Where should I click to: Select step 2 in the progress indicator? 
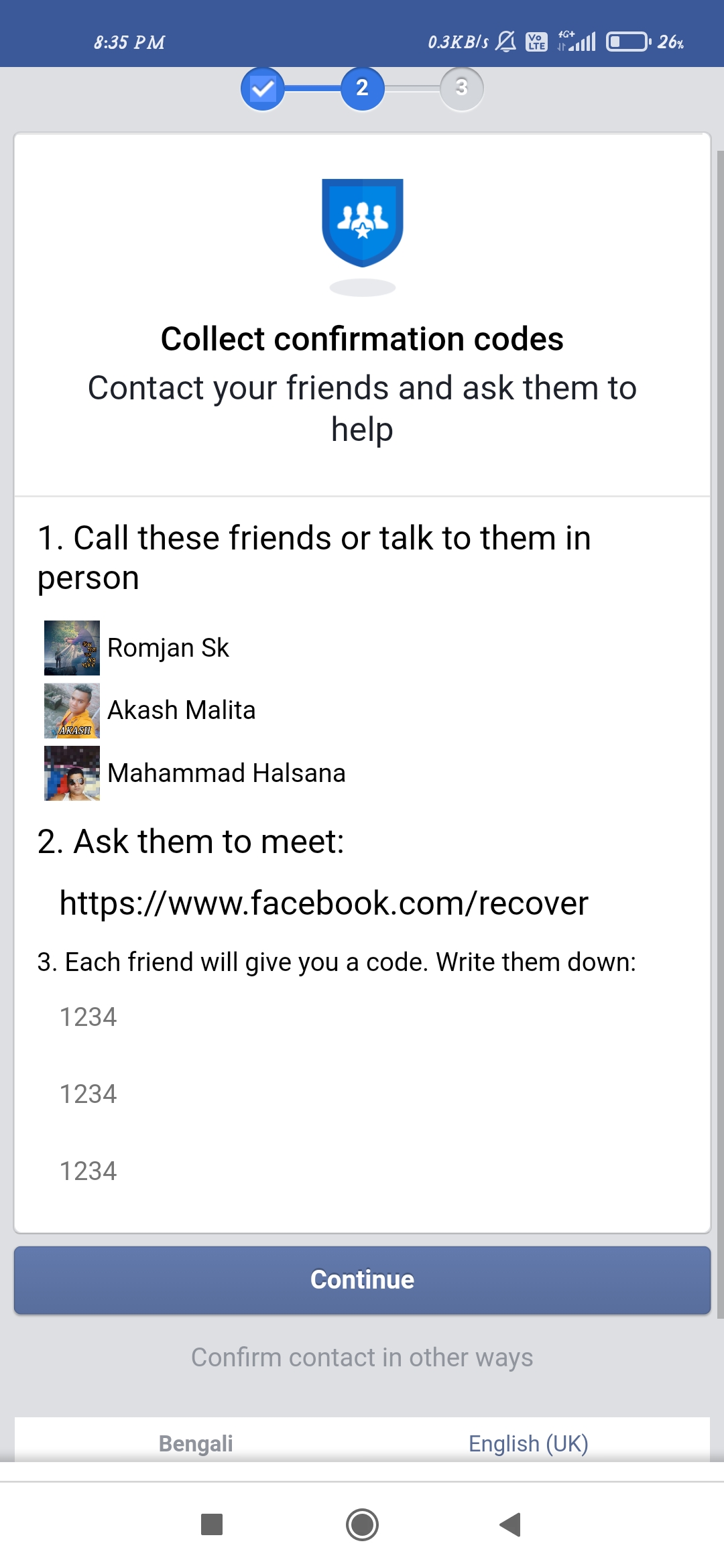coord(362,88)
